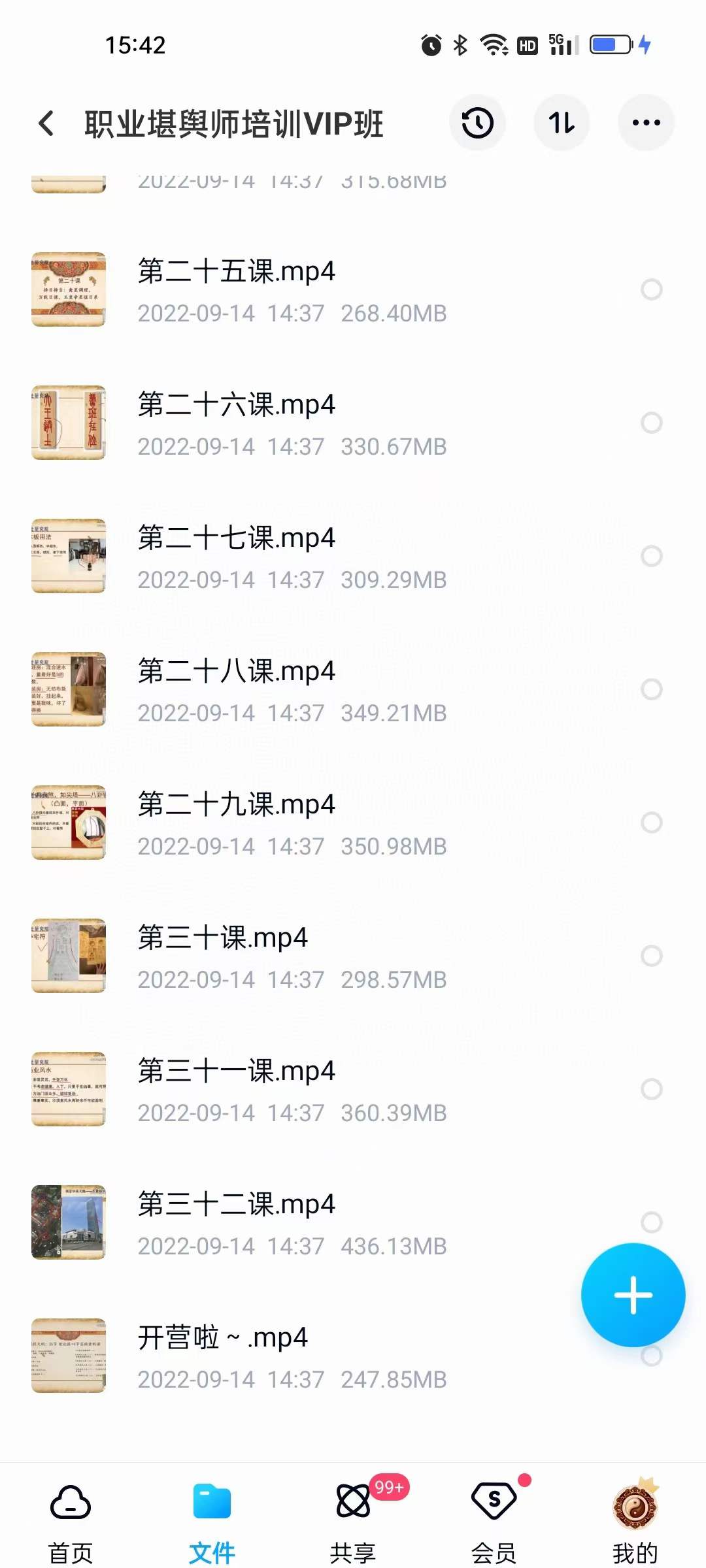Open 第二十七课.mp4 from the list

[236, 538]
